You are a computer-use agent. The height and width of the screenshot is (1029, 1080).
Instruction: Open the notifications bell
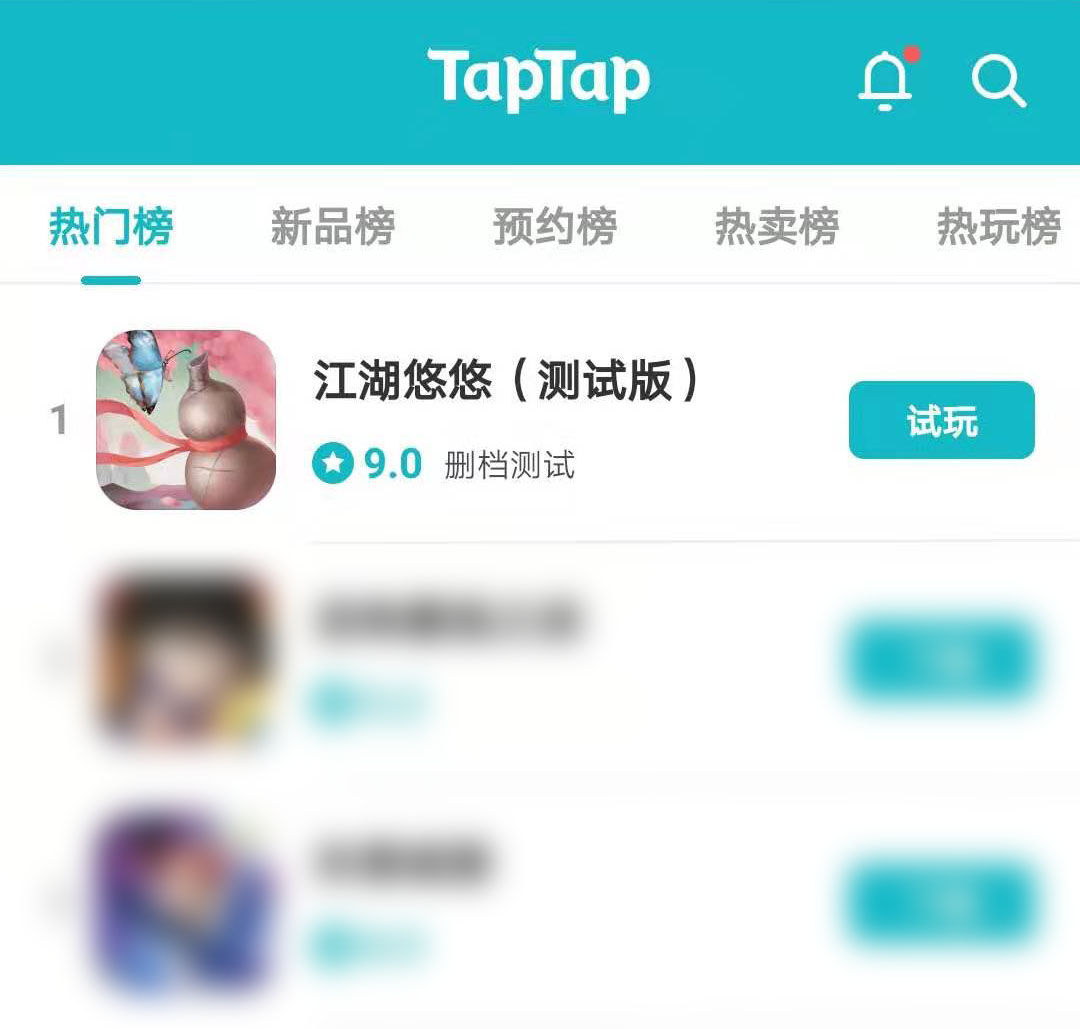point(886,80)
